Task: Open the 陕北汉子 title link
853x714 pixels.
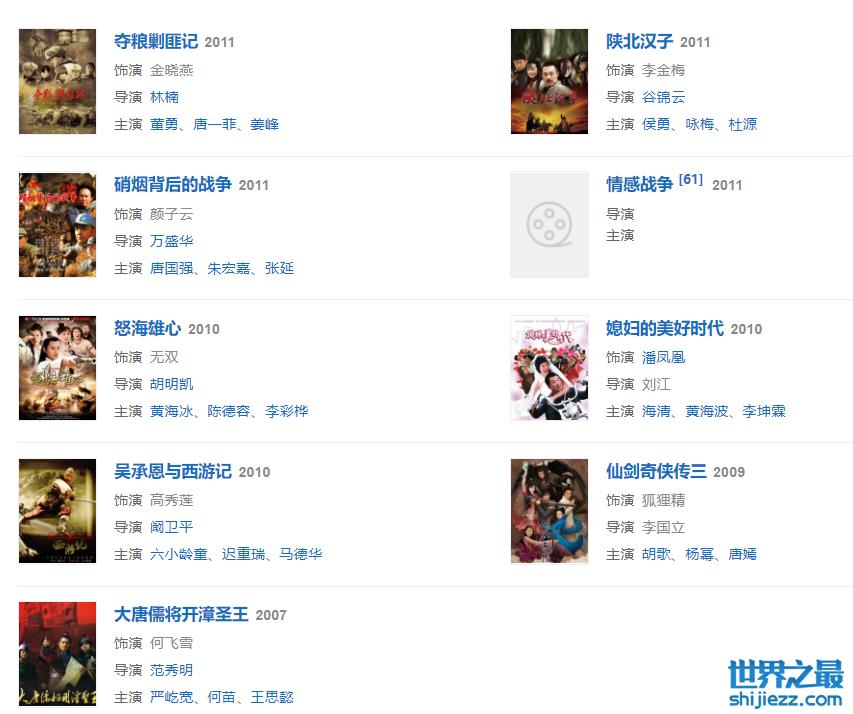Action: coord(640,41)
